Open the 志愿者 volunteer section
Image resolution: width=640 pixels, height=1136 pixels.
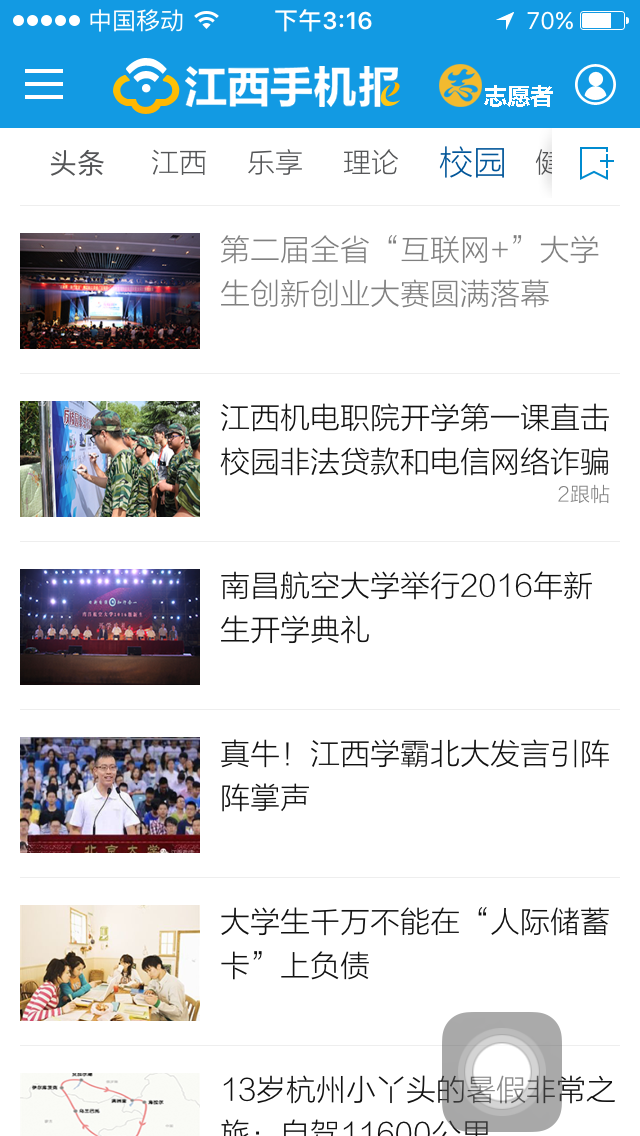pos(496,87)
